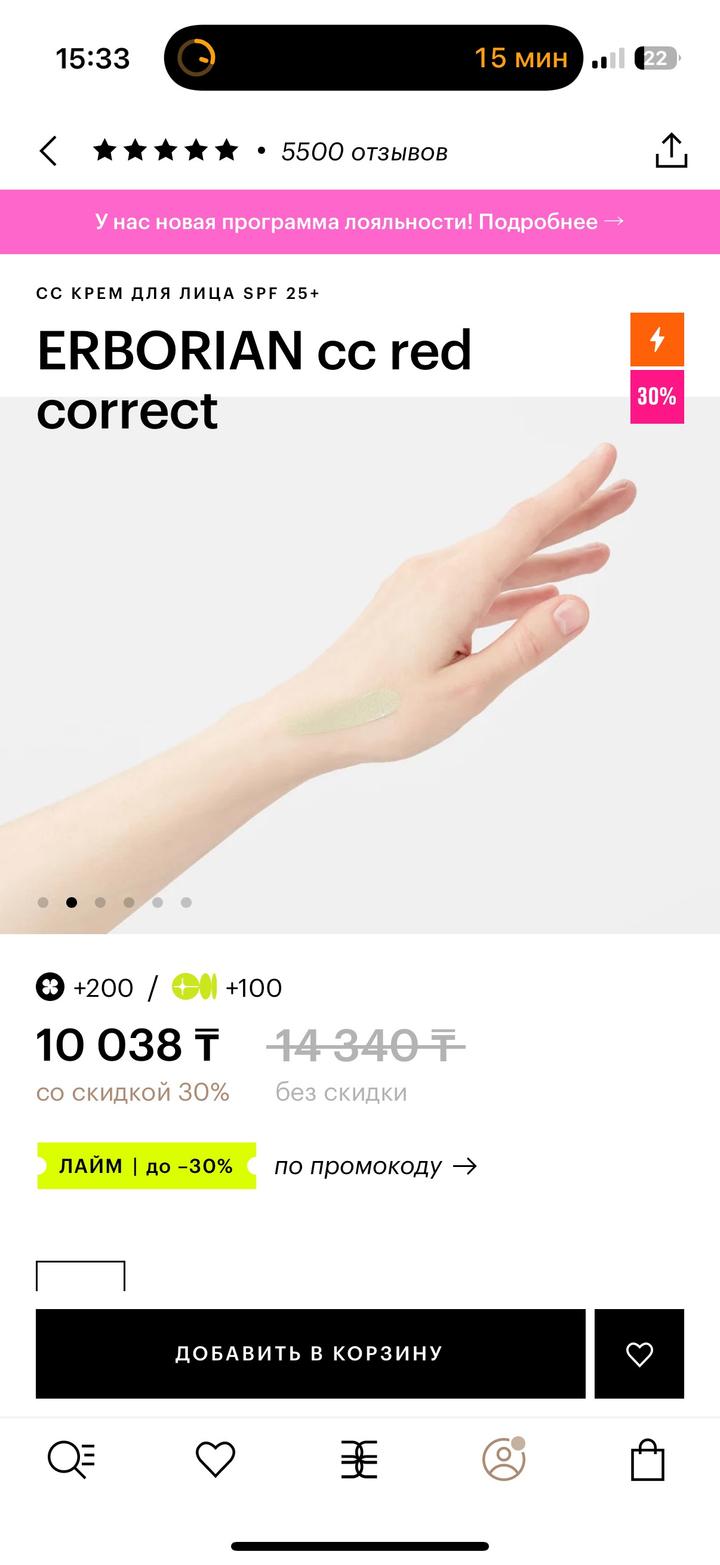The image size is (720, 1565).
Task: Add product to favorites with heart button
Action: pyautogui.click(x=639, y=1353)
